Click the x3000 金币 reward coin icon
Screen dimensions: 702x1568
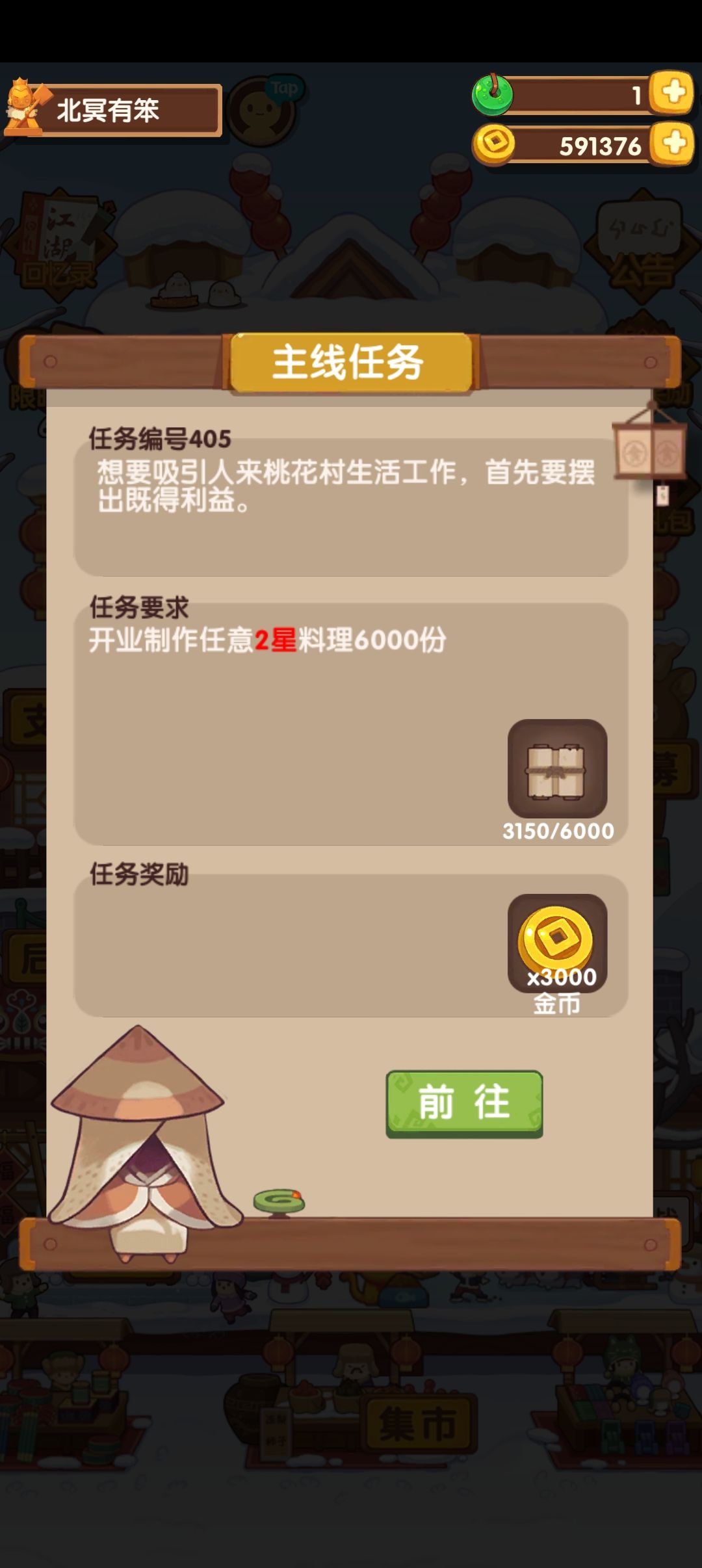pos(556,947)
